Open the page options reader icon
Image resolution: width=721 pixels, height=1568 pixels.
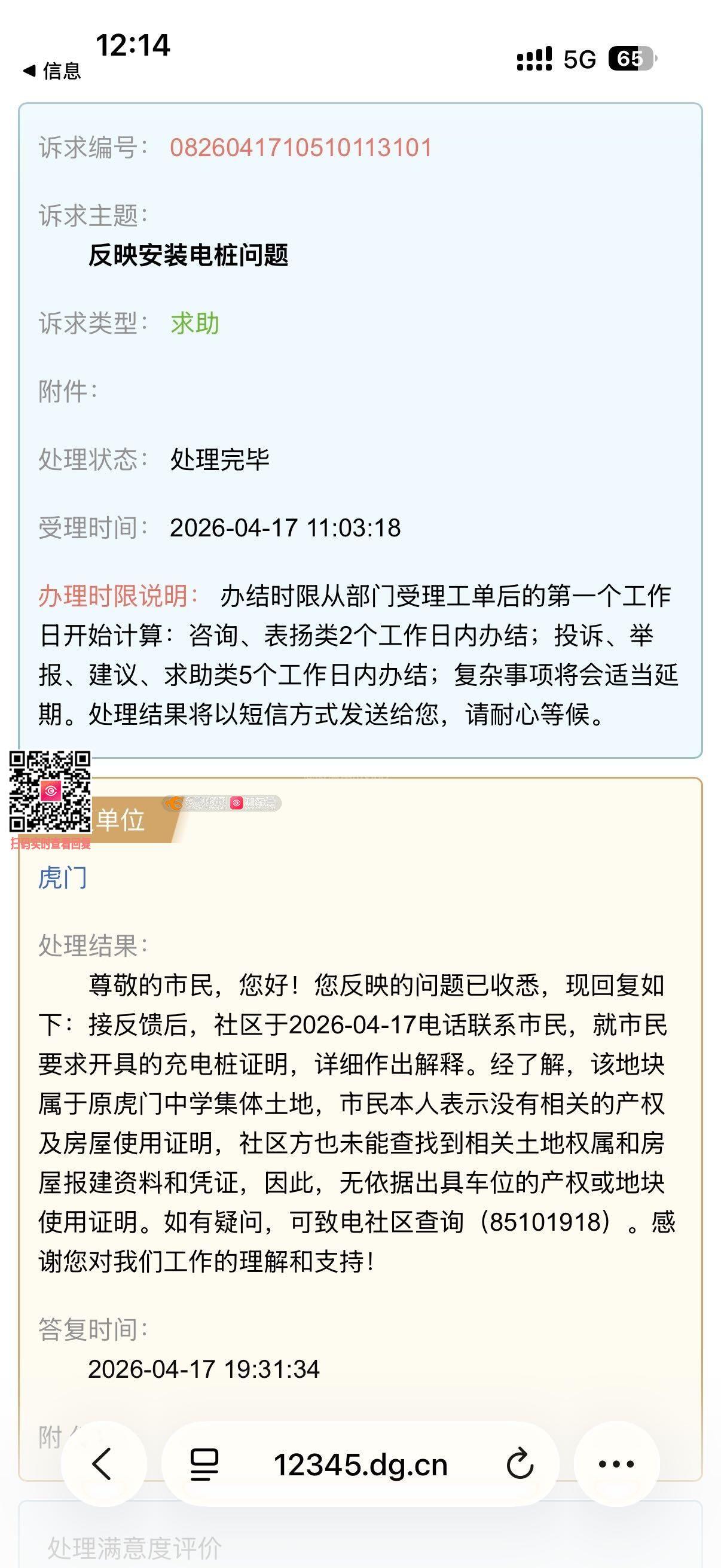coord(204,1464)
